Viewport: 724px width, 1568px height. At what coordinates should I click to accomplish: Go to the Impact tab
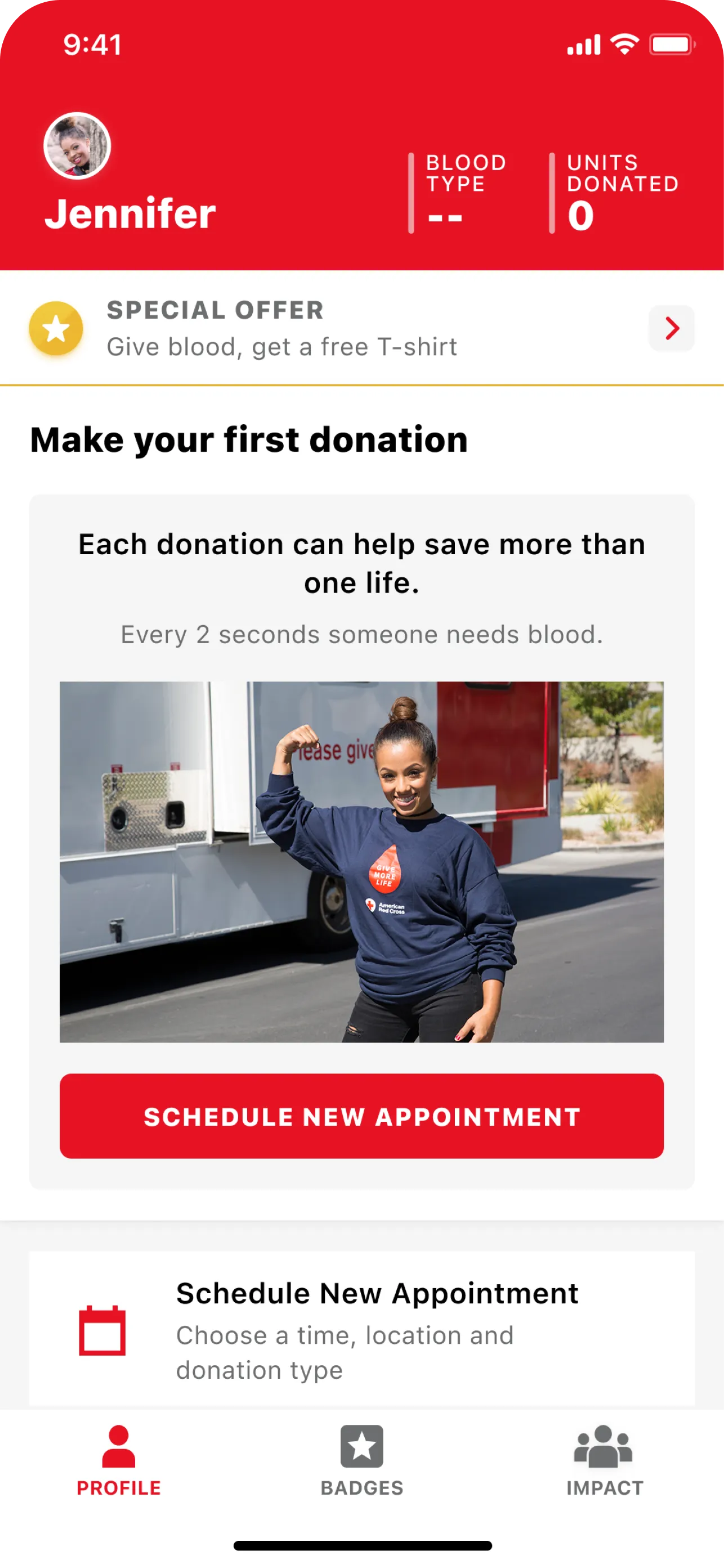click(x=604, y=1460)
